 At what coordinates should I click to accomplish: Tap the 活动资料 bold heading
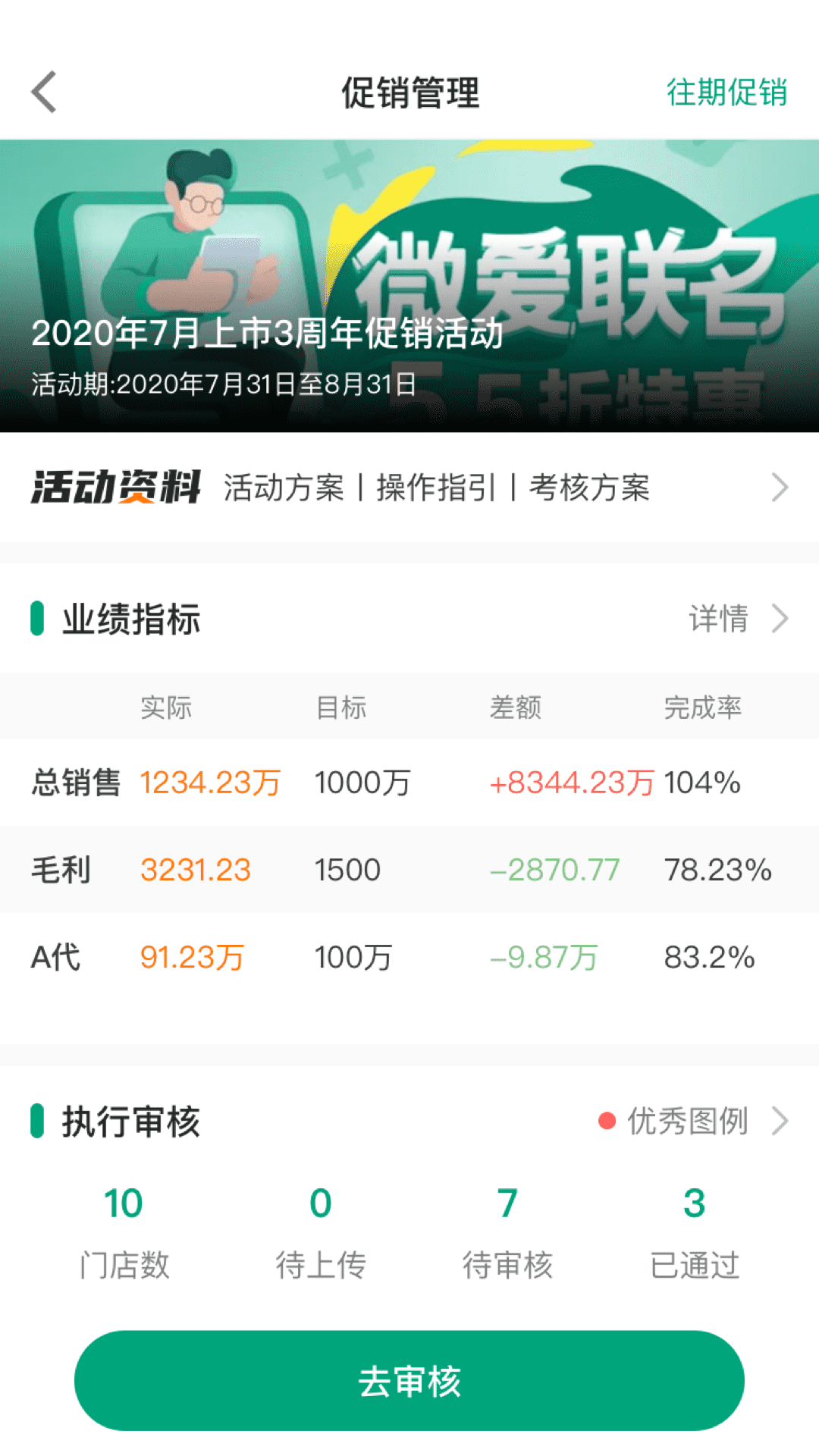[118, 488]
